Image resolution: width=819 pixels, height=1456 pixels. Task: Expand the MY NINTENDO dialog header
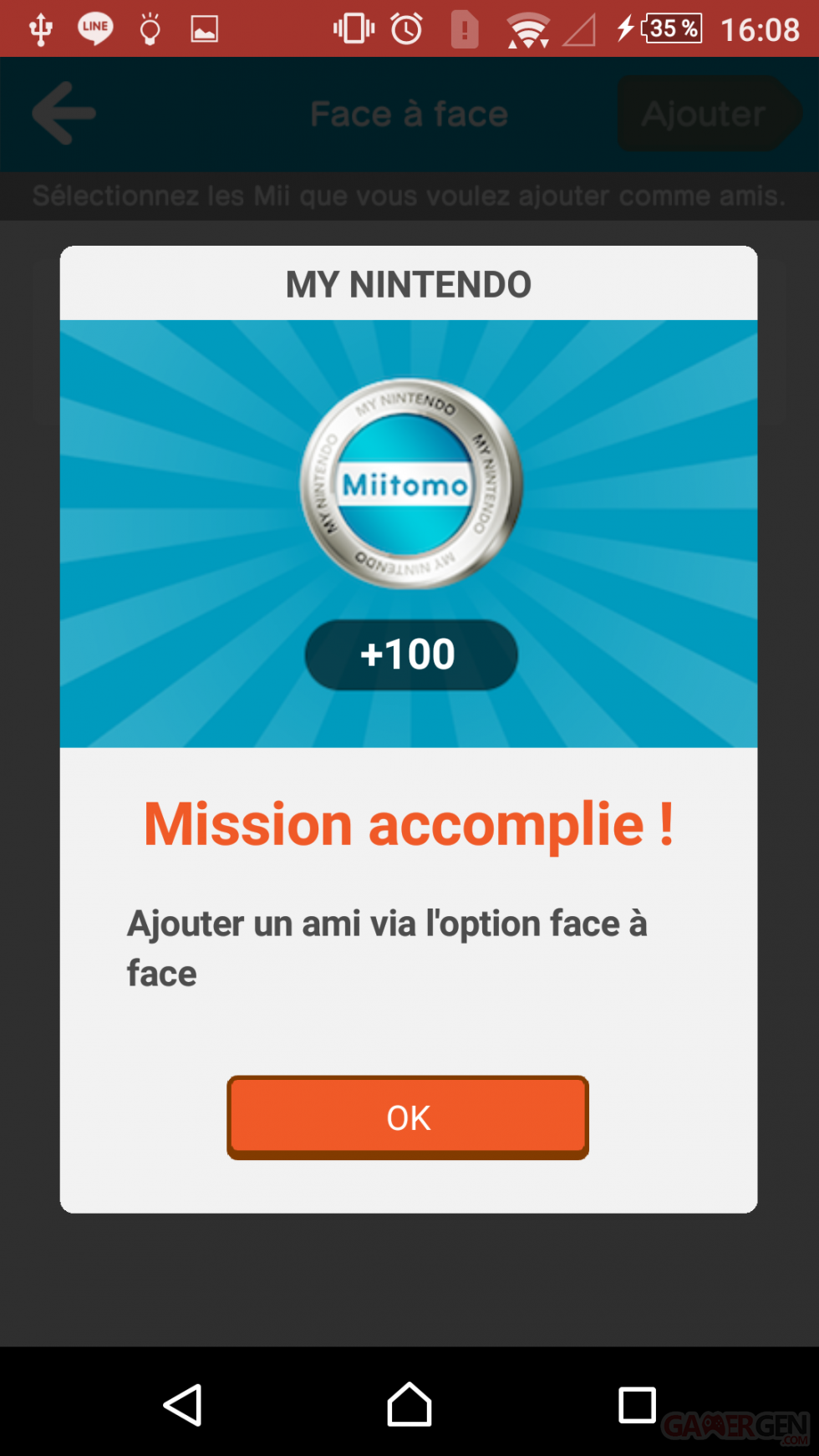coord(408,283)
